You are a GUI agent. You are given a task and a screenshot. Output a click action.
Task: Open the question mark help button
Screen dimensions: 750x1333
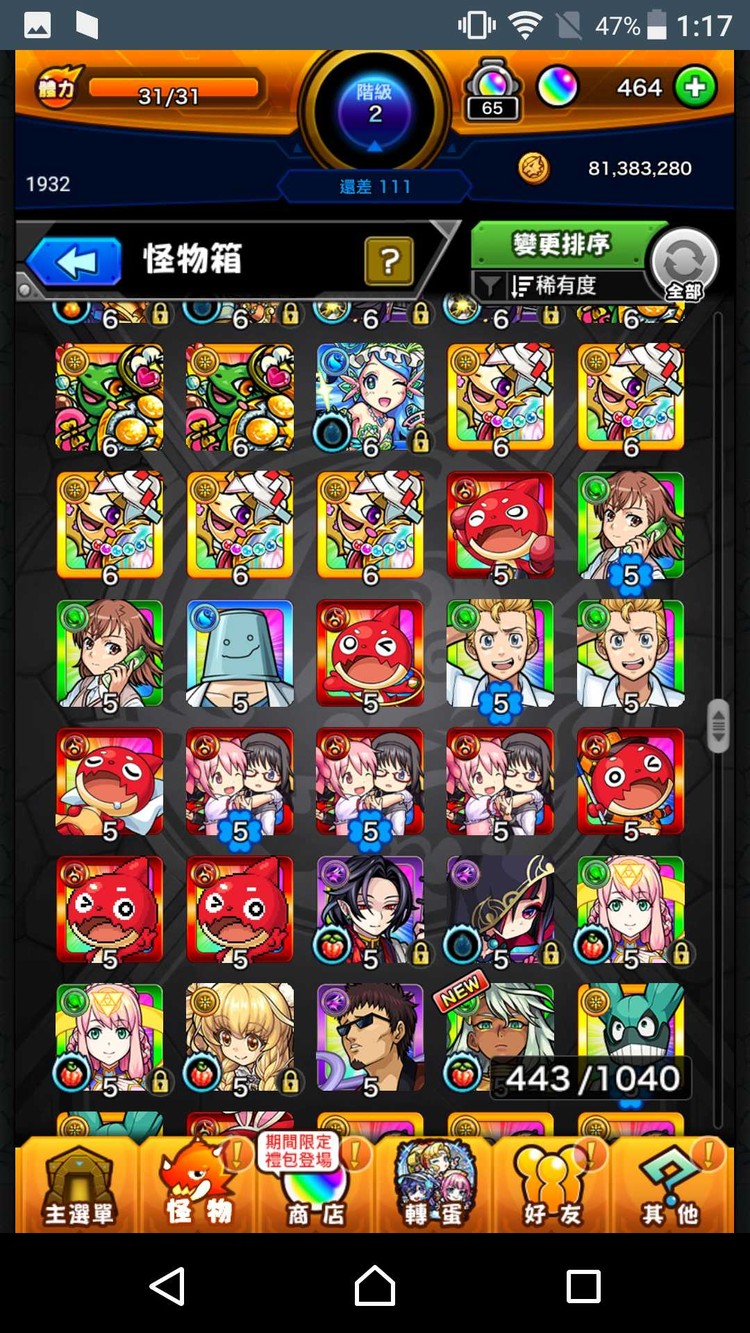coord(389,262)
